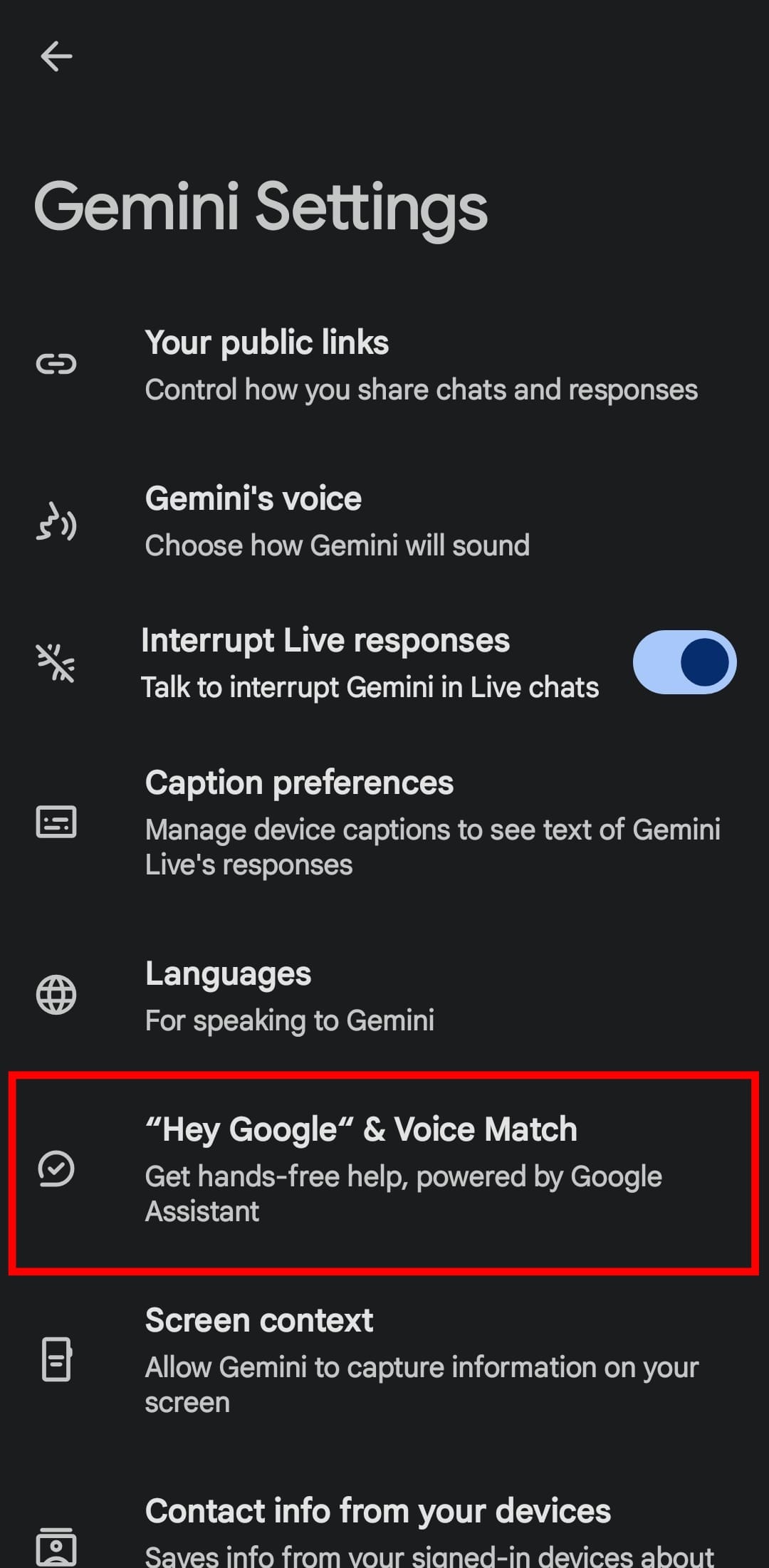
Task: Open Languages for speaking to Gemini
Action: (384, 996)
